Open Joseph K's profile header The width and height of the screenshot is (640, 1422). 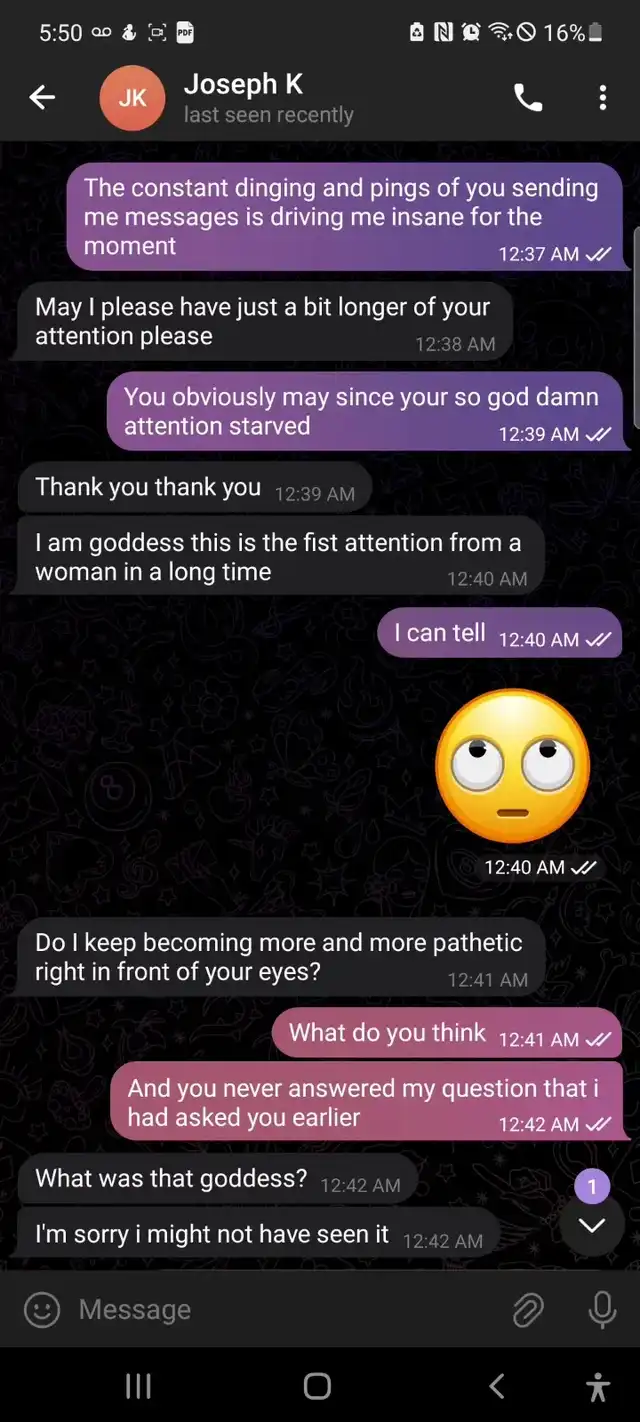click(268, 98)
